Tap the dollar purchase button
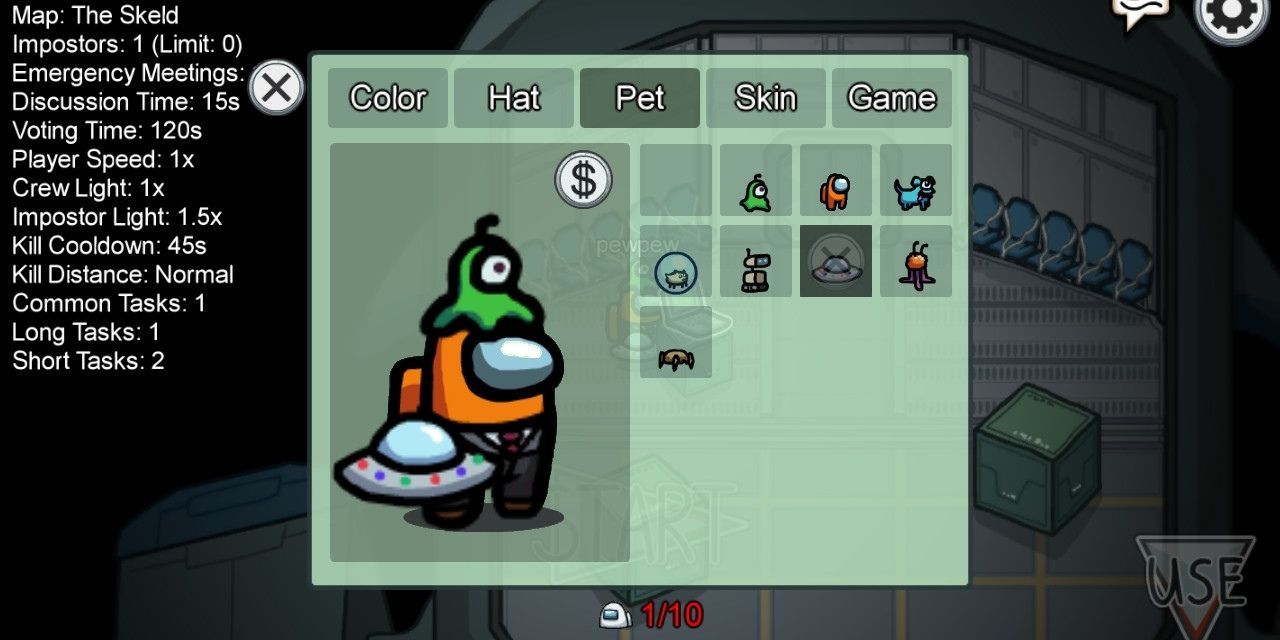 584,180
